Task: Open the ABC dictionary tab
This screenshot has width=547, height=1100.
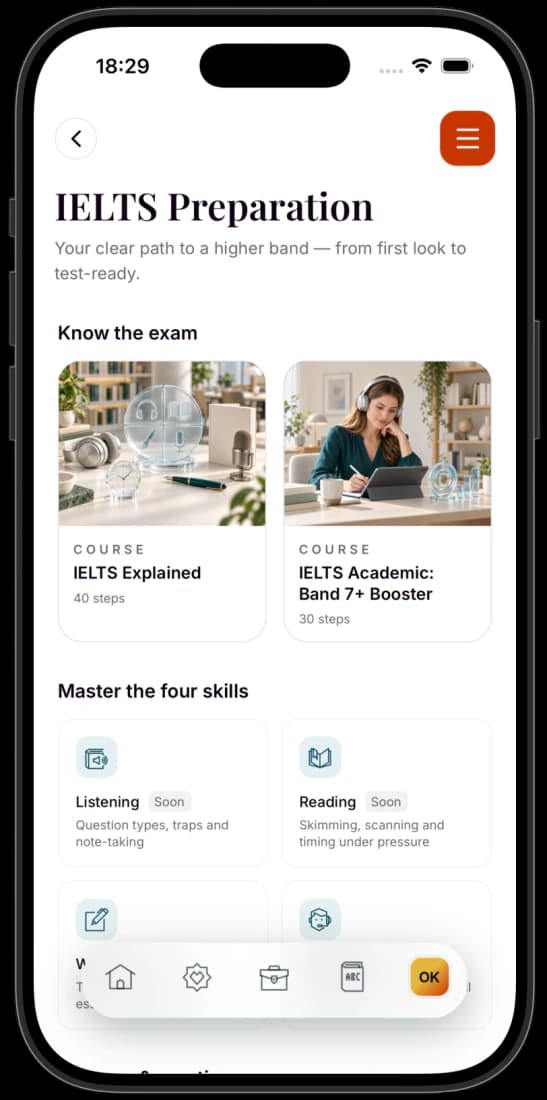Action: 352,977
